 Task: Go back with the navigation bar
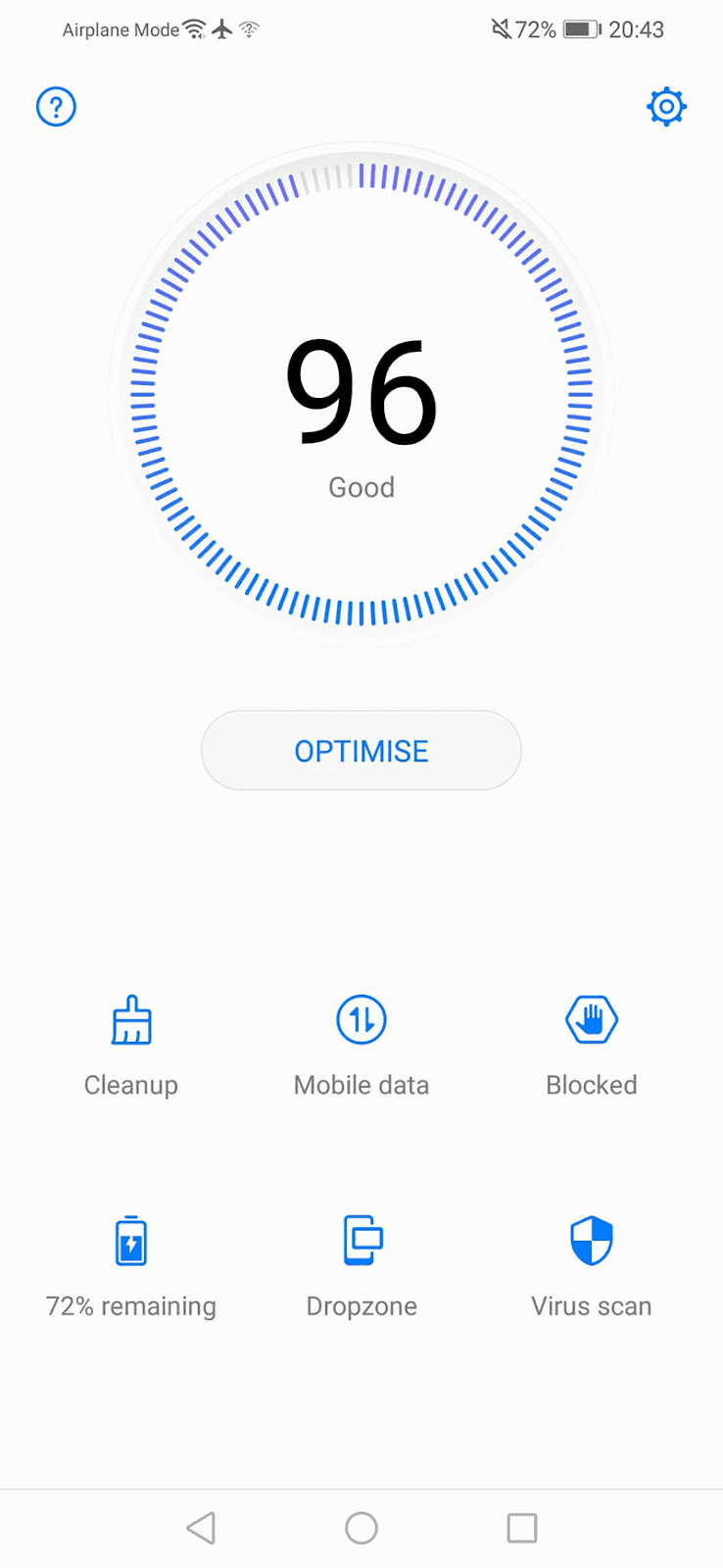click(201, 1527)
